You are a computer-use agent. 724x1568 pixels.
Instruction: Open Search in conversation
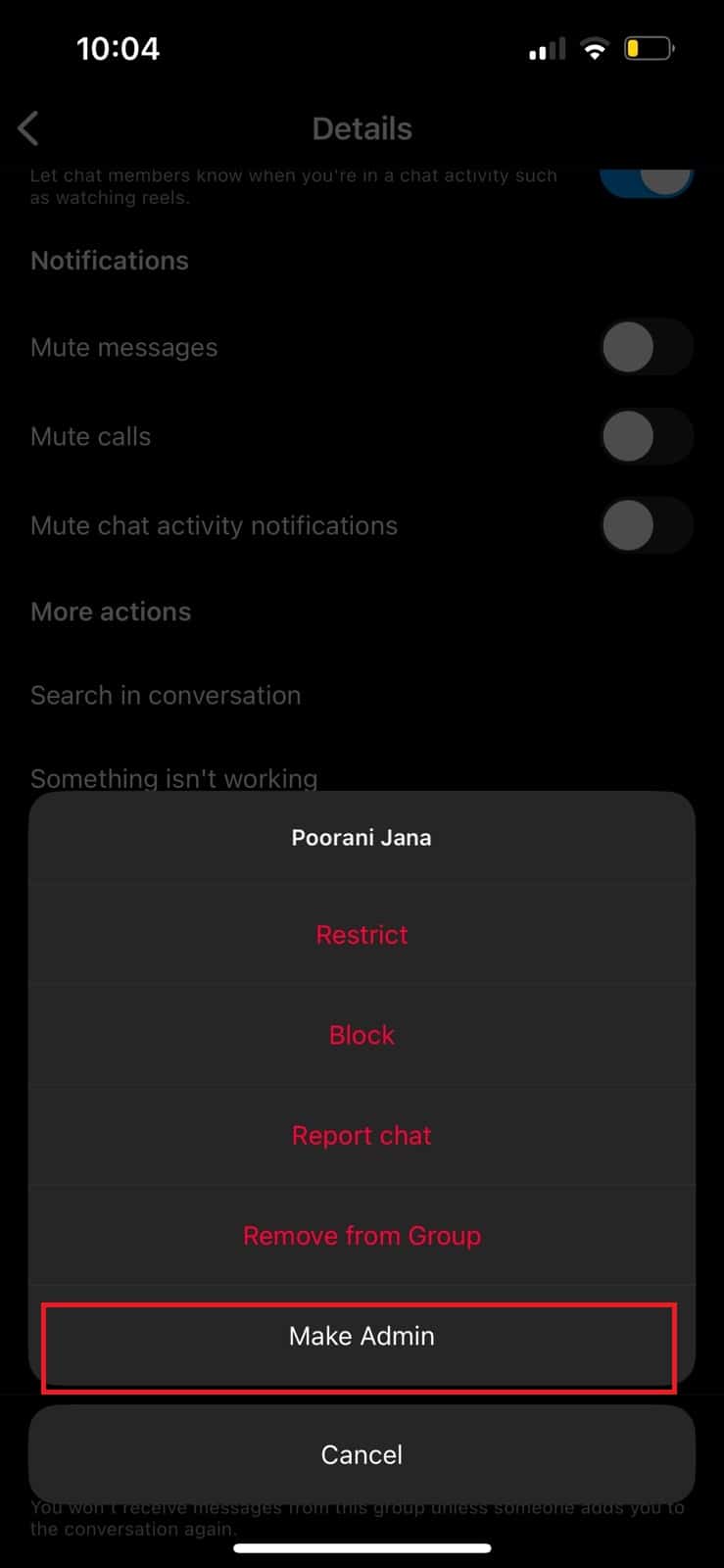coord(166,696)
